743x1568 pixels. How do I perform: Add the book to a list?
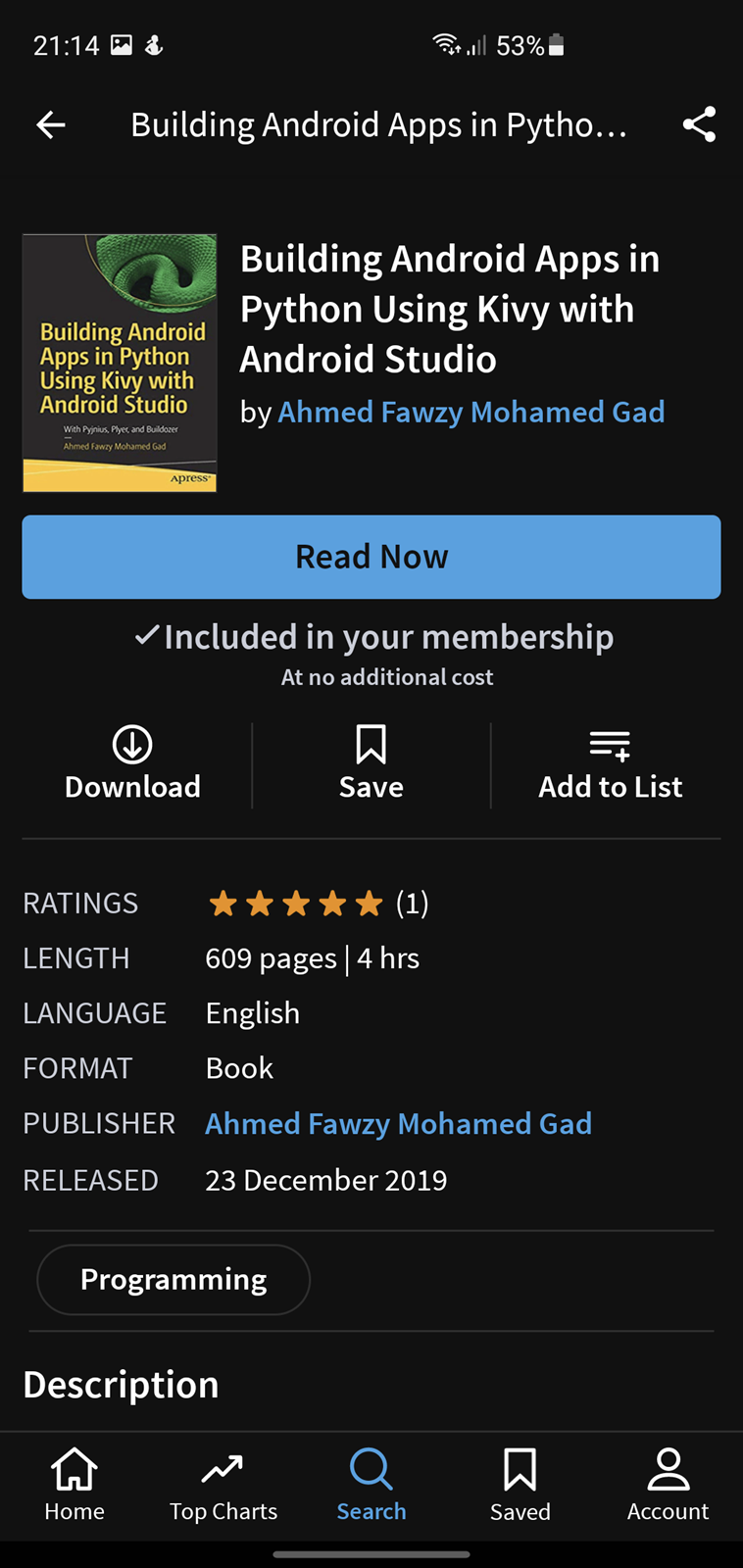610,764
